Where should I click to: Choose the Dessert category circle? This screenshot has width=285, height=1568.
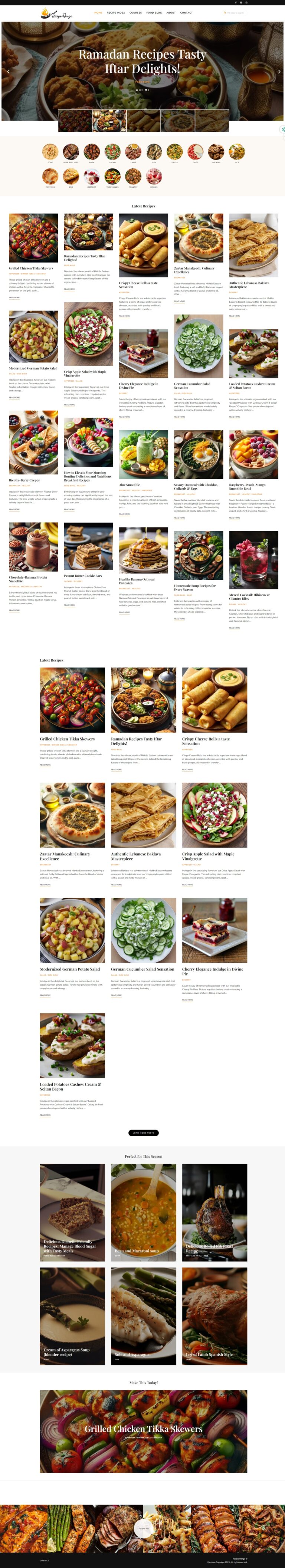tap(91, 177)
